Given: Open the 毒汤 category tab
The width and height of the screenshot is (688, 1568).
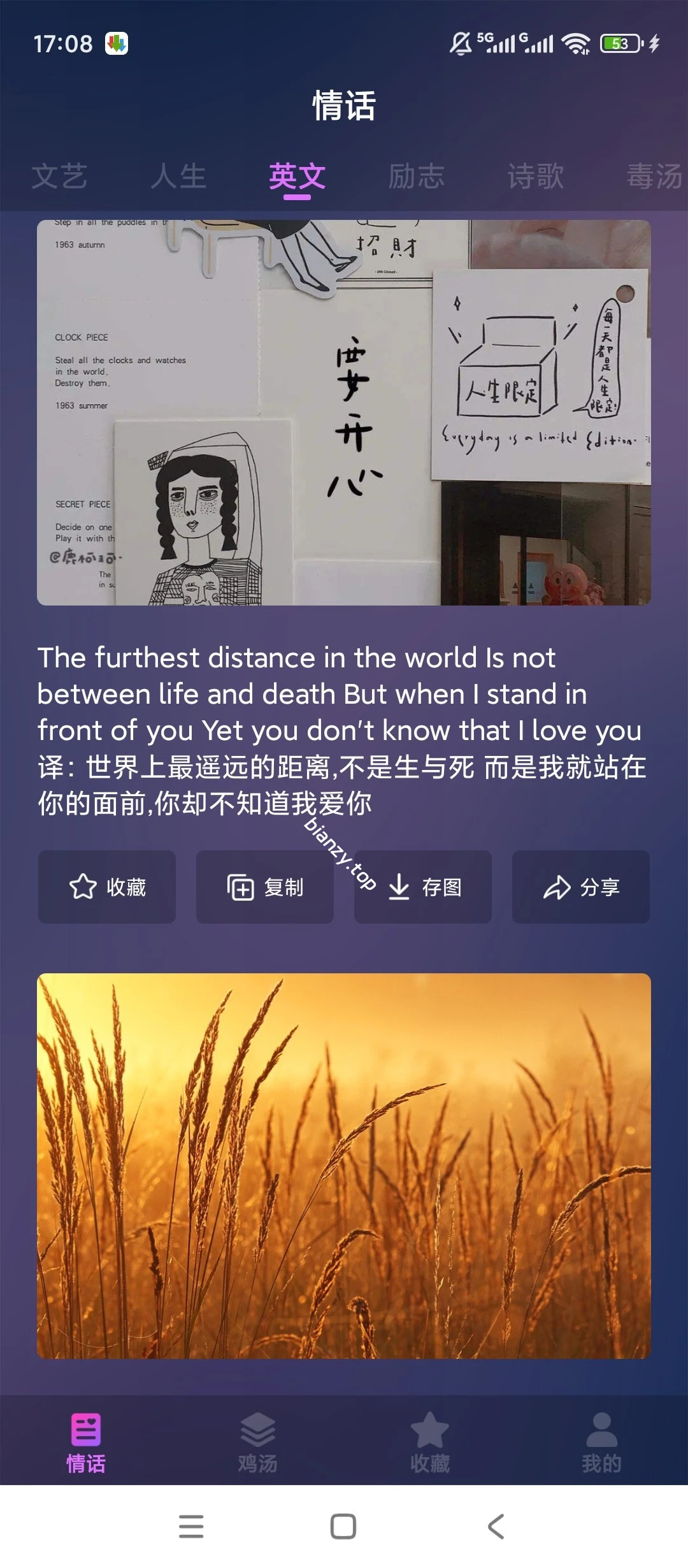Looking at the screenshot, I should click(654, 177).
